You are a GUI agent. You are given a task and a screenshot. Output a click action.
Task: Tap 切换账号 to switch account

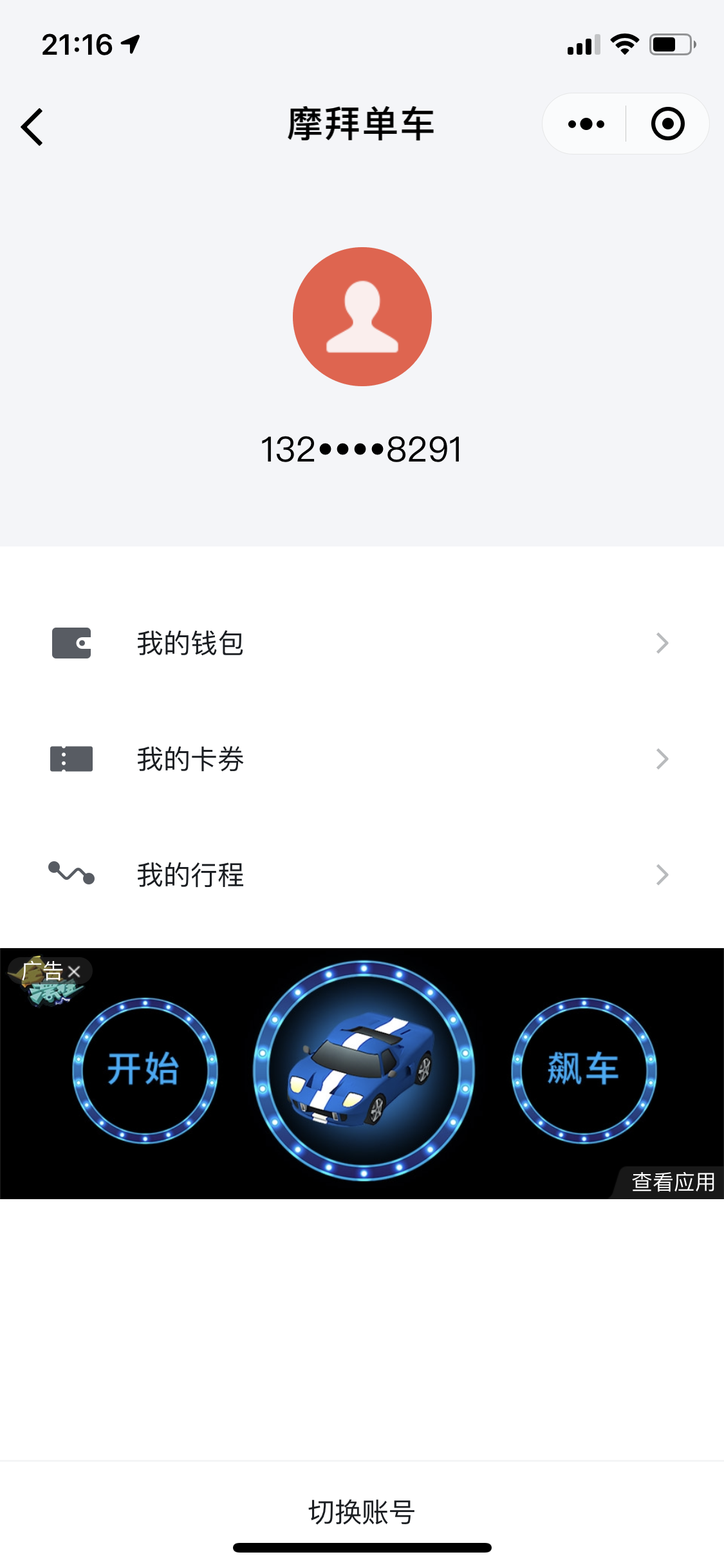click(x=362, y=1512)
